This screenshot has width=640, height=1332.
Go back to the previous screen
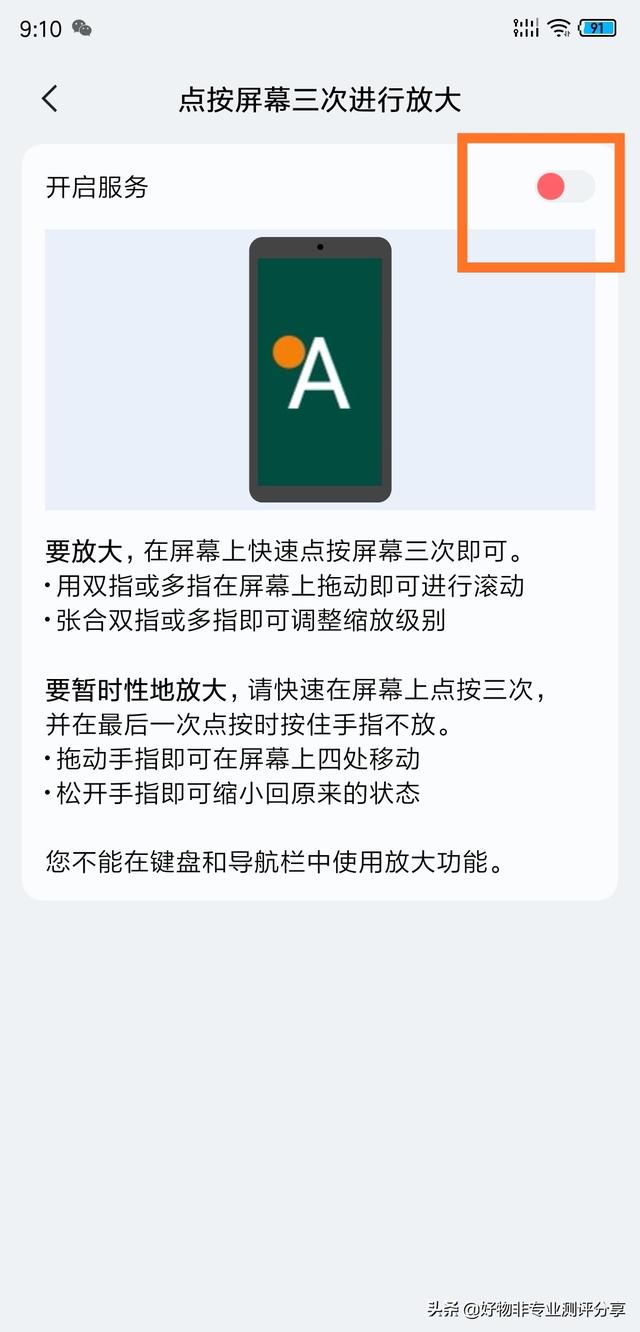tap(50, 98)
